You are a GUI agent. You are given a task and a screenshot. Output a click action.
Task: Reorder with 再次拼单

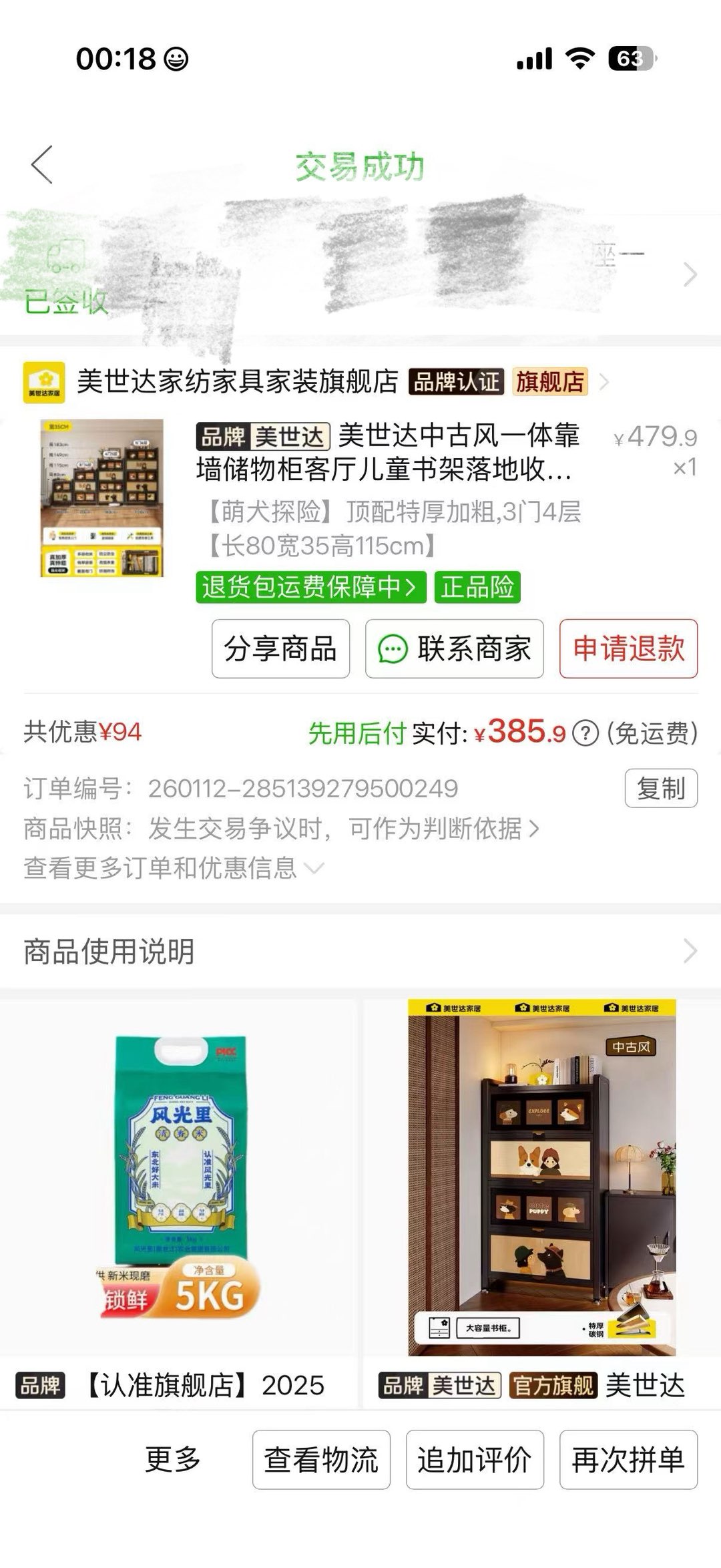(x=628, y=1459)
